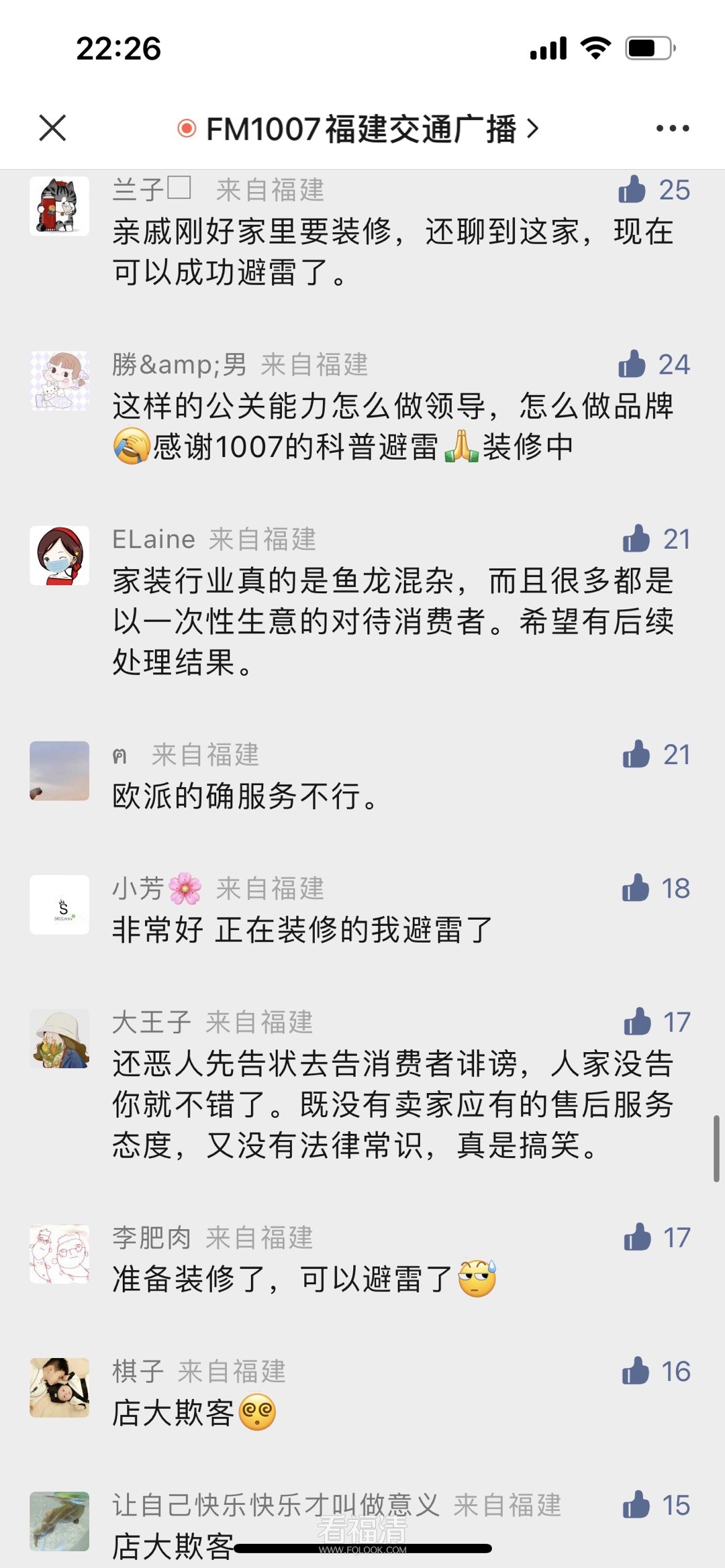
Task: Like the comment by 勝&amp;男
Action: pos(632,364)
